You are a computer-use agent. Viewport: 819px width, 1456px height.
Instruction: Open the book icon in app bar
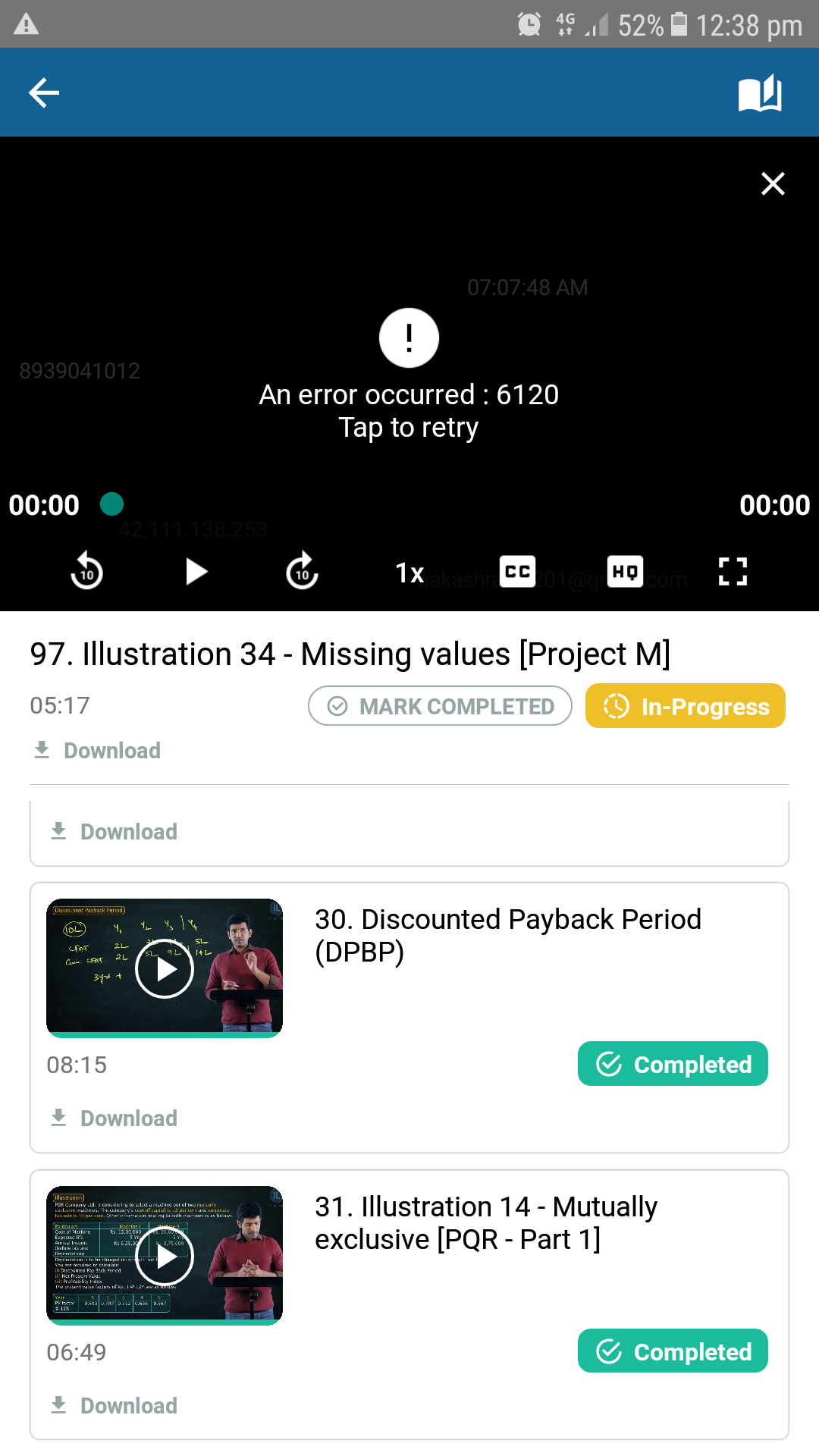point(760,93)
